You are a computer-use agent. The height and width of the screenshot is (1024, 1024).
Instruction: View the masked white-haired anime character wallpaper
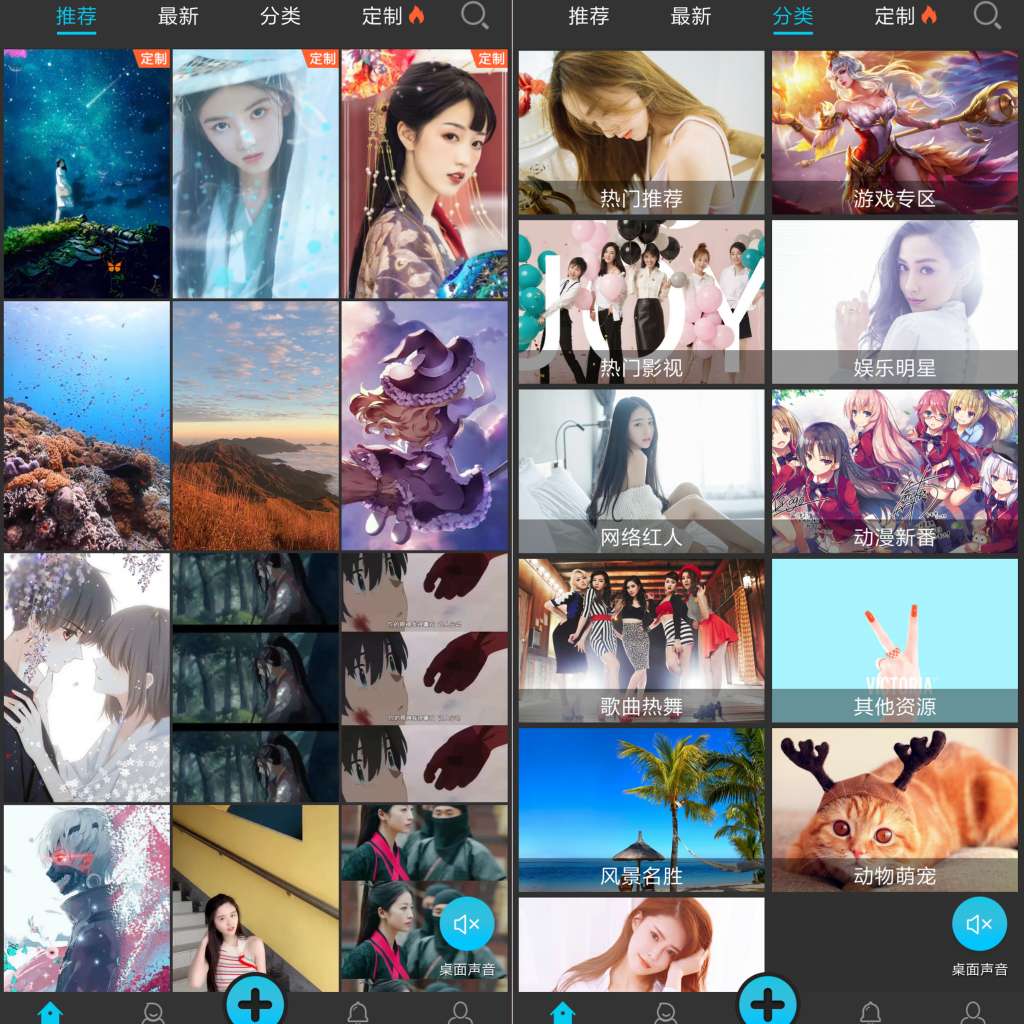pos(87,898)
